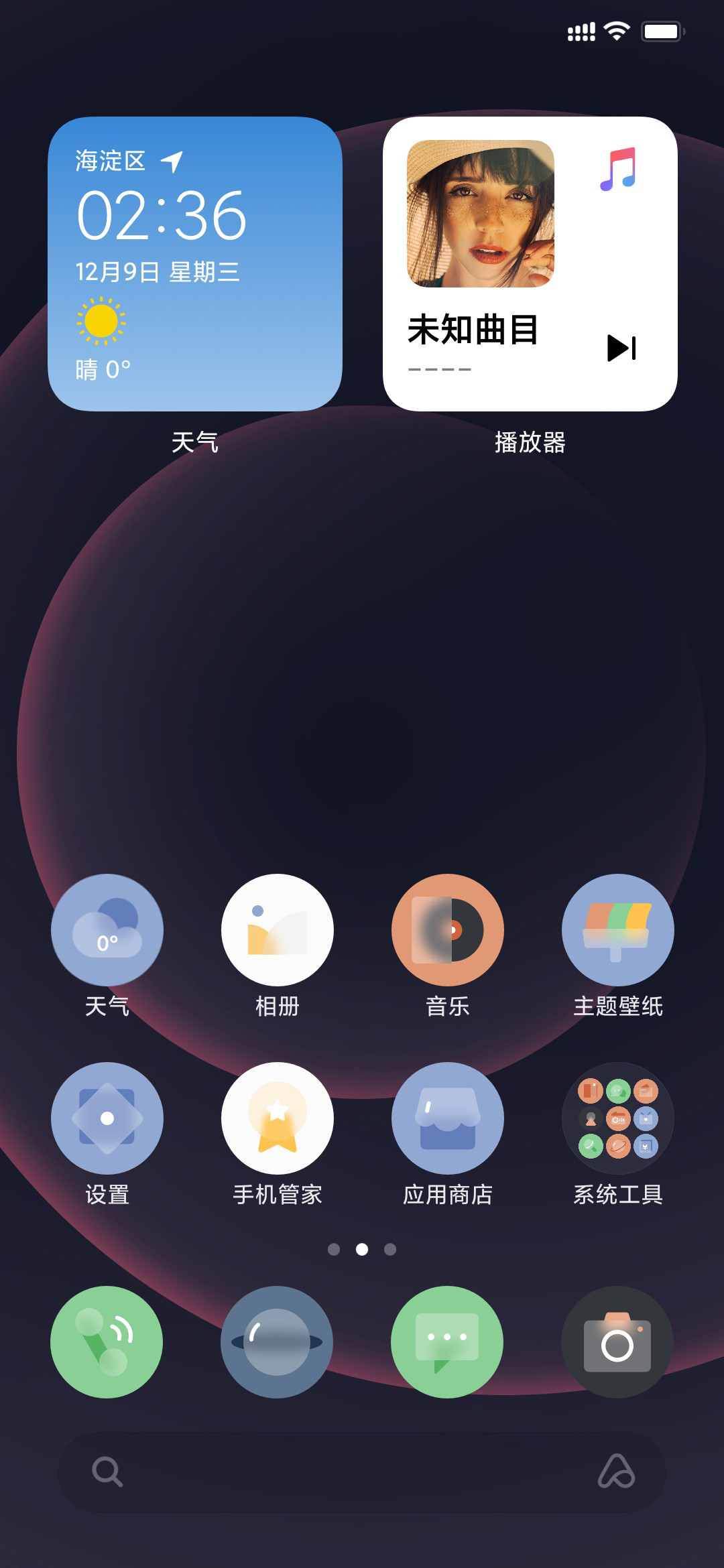Open 设置 settings
Image resolution: width=724 pixels, height=1568 pixels.
(107, 1118)
